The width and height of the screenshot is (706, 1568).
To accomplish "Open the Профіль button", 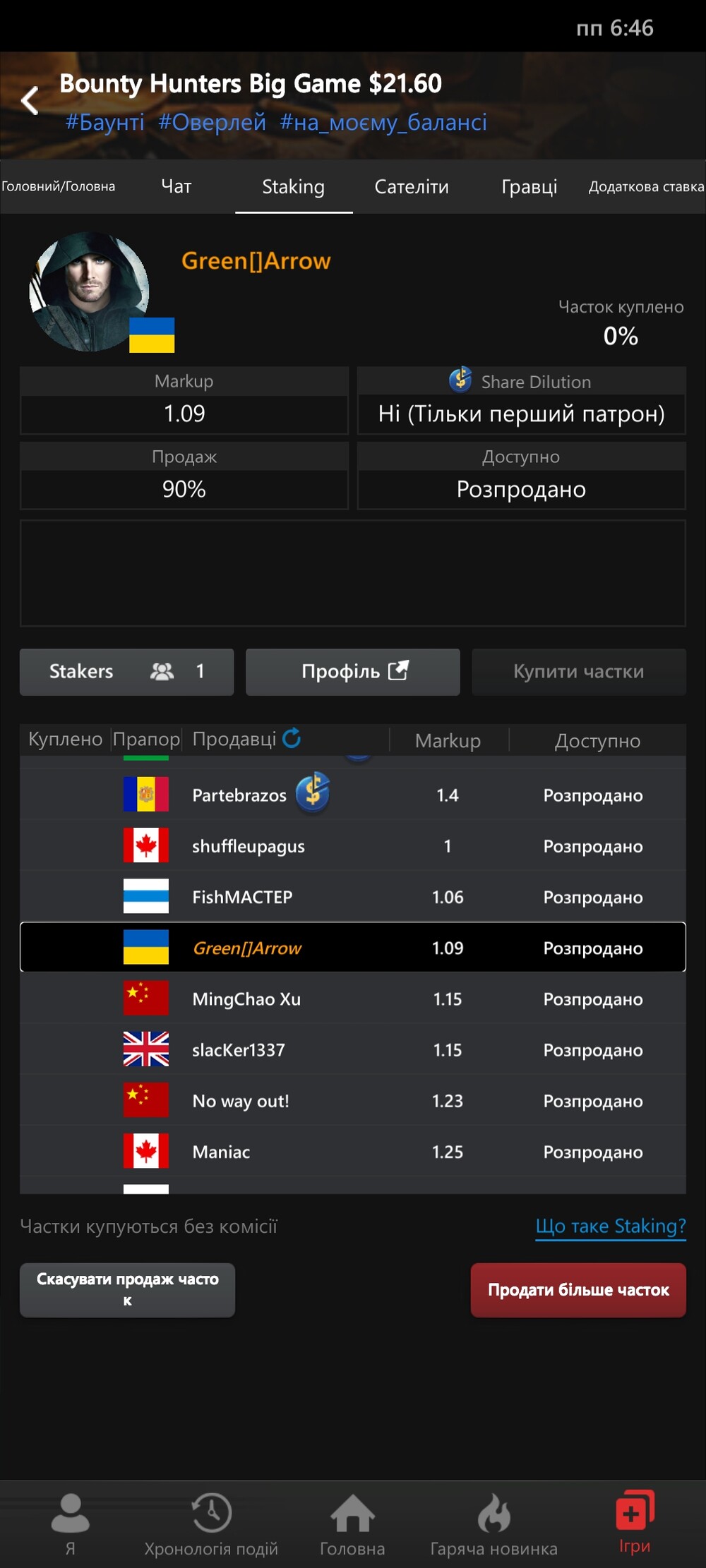I will tap(353, 672).
